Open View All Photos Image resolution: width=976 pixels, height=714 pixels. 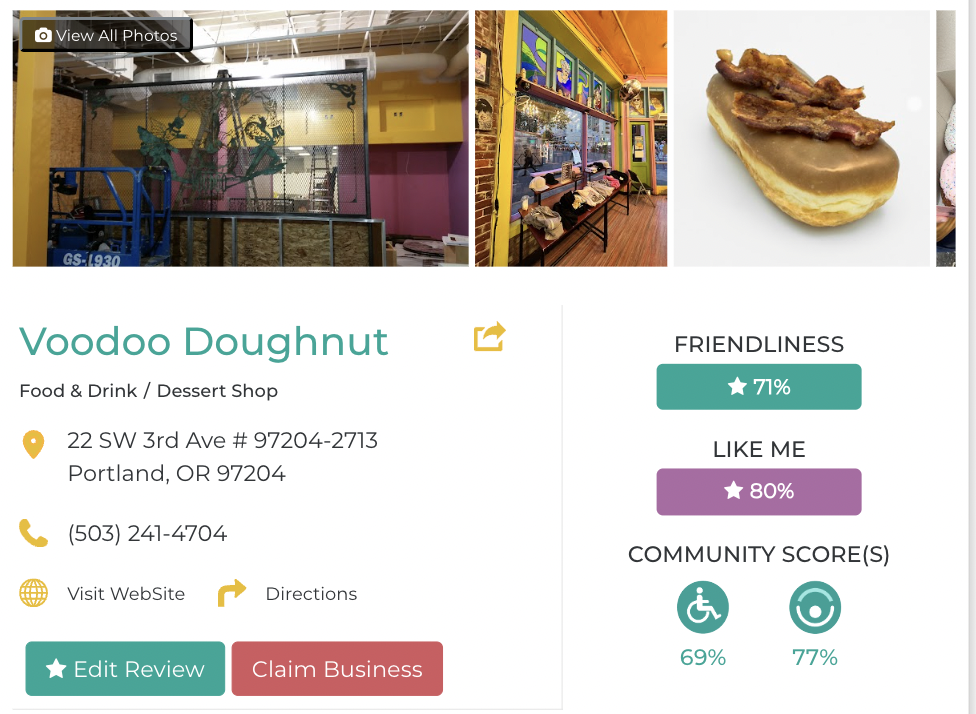point(106,35)
